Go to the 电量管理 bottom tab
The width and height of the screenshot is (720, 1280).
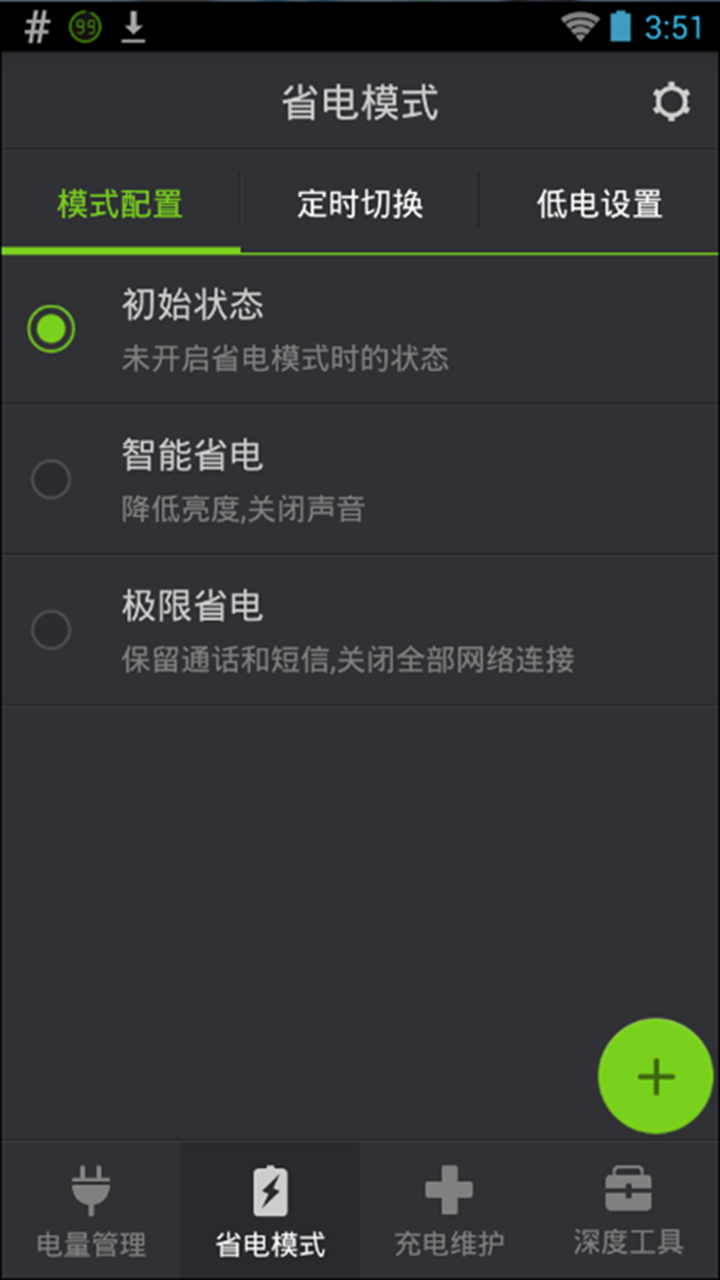pyautogui.click(x=91, y=1210)
